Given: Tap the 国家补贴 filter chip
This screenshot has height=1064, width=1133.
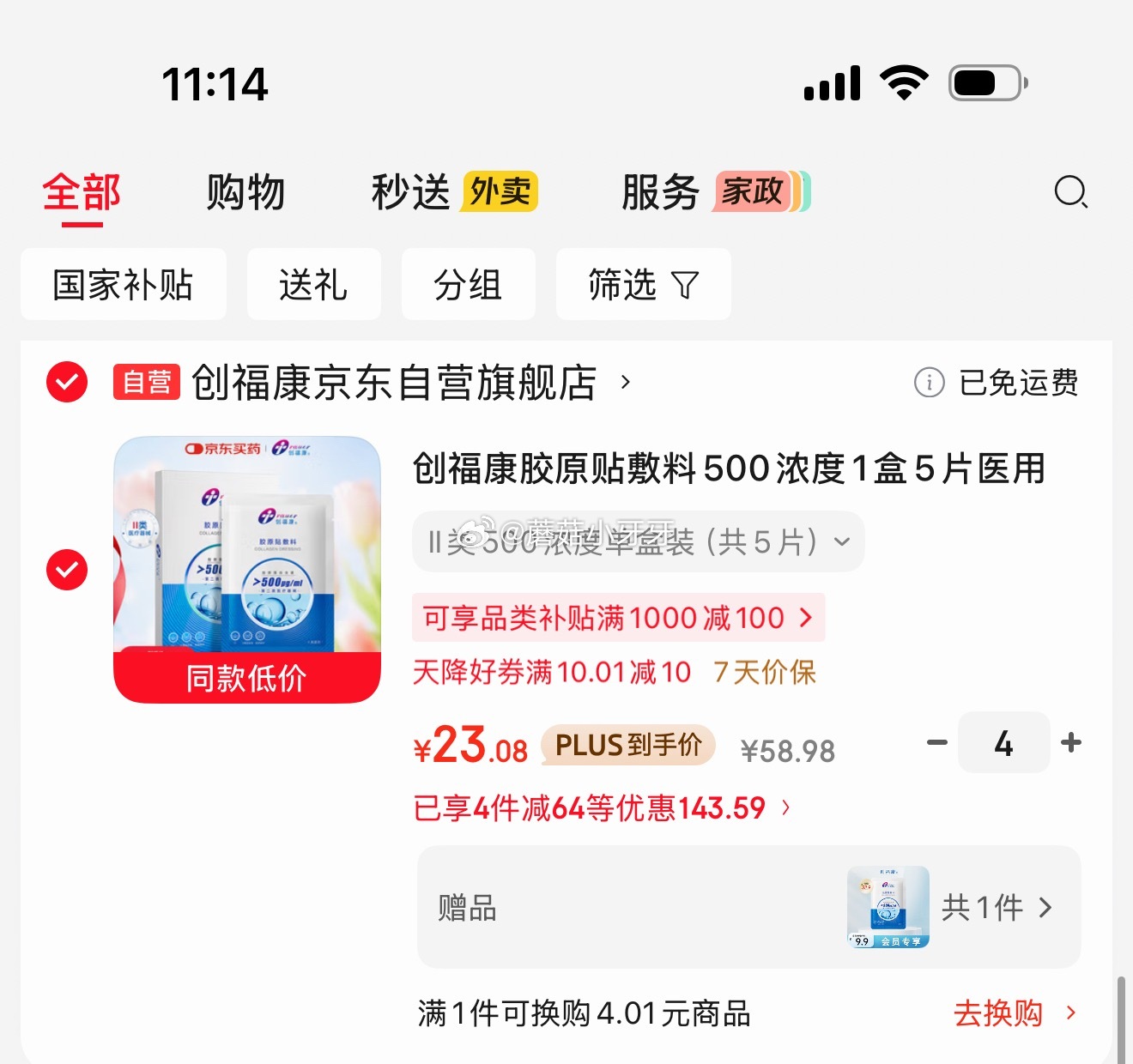Looking at the screenshot, I should coord(124,284).
